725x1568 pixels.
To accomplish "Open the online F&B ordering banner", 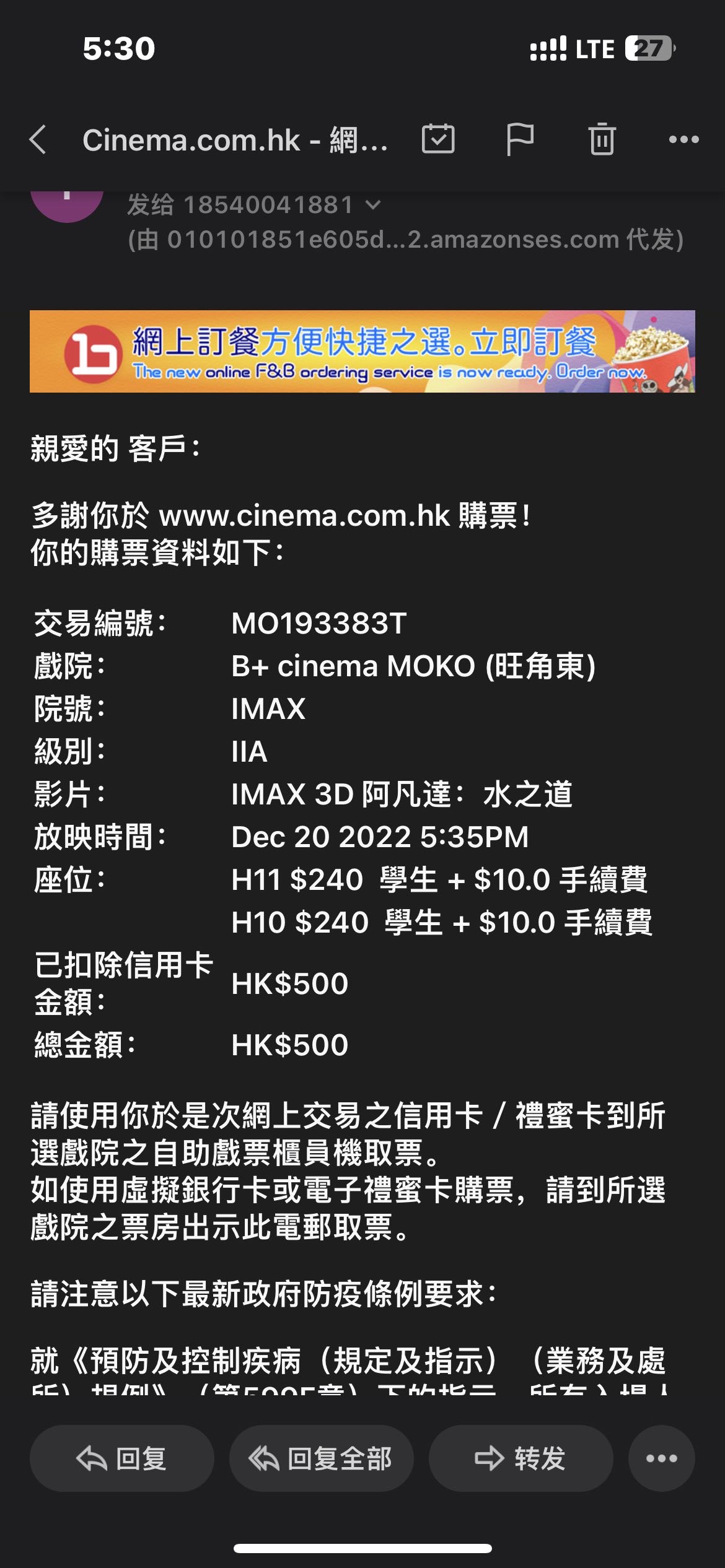I will [362, 352].
